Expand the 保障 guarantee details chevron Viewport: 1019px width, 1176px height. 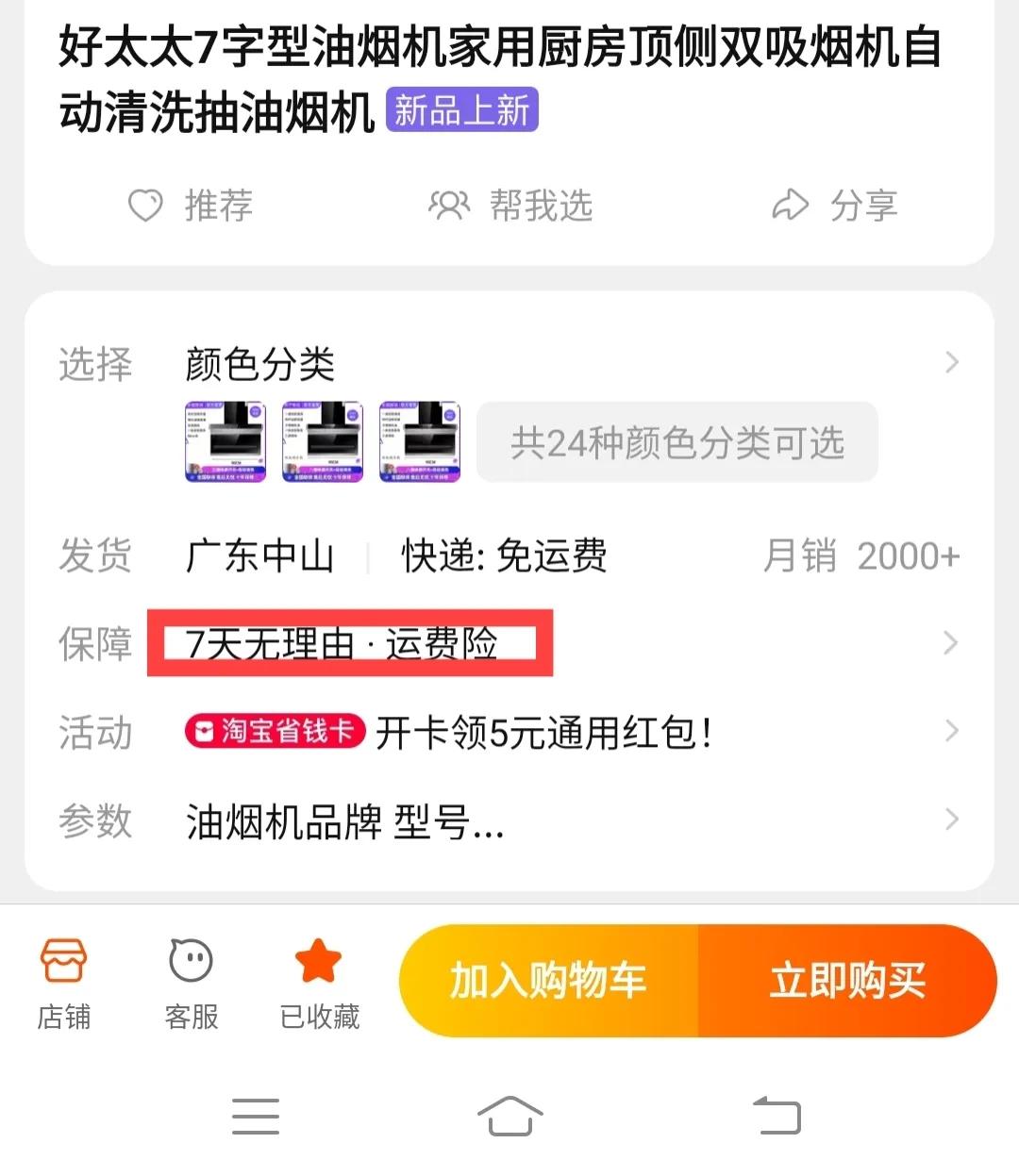tap(950, 642)
